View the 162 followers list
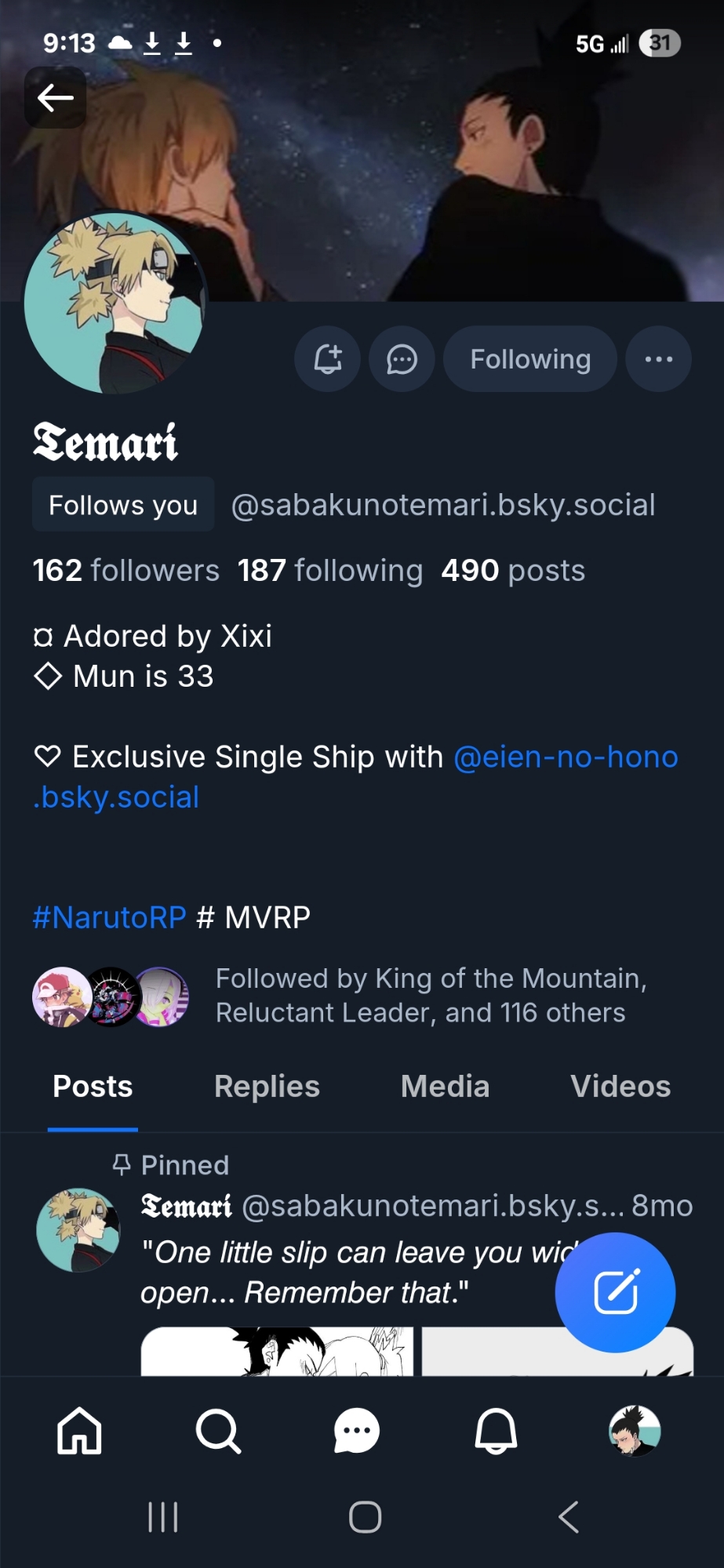Screen dimensions: 724x1568 click(126, 571)
